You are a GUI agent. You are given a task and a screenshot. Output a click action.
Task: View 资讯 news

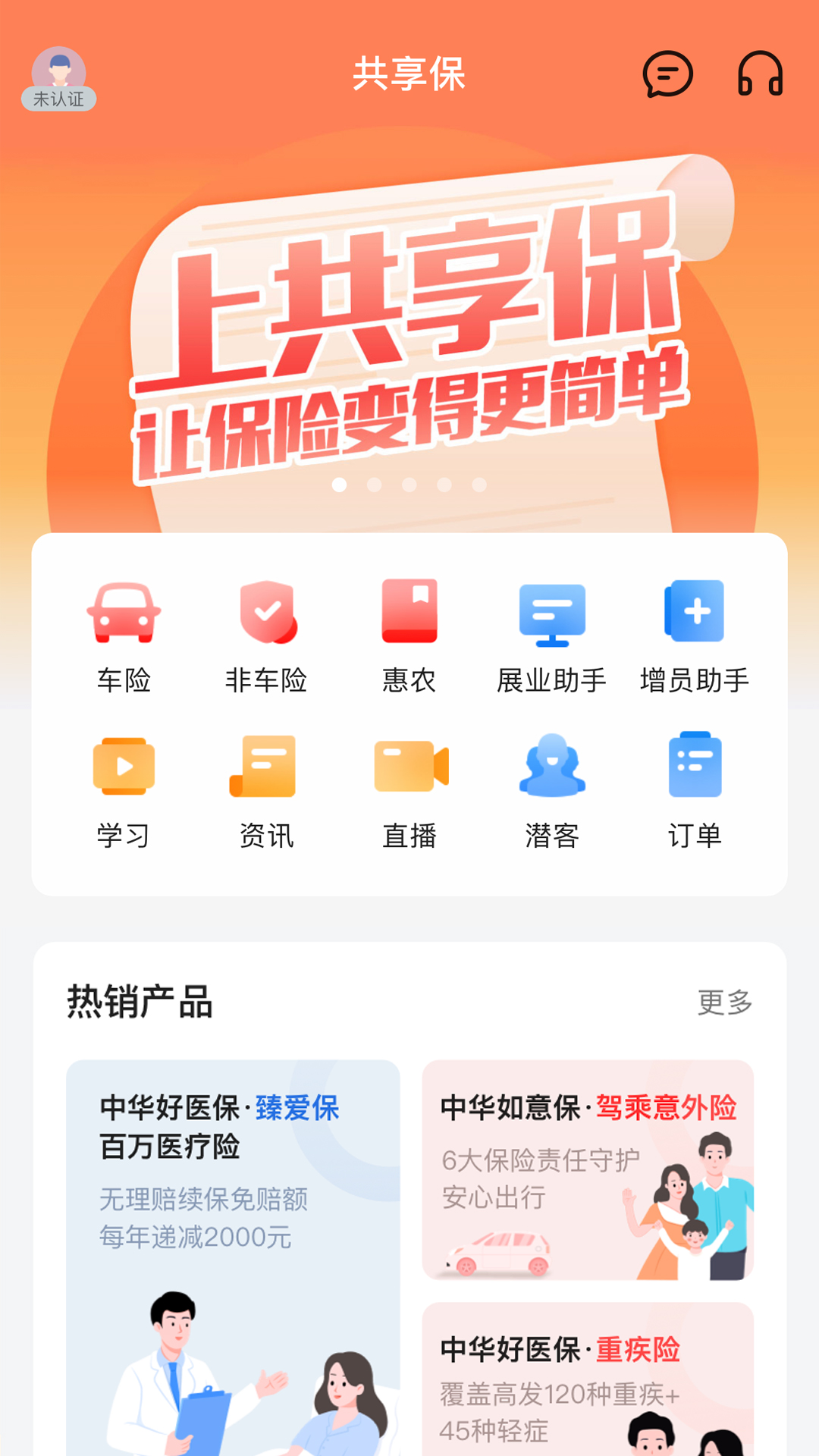tap(266, 792)
